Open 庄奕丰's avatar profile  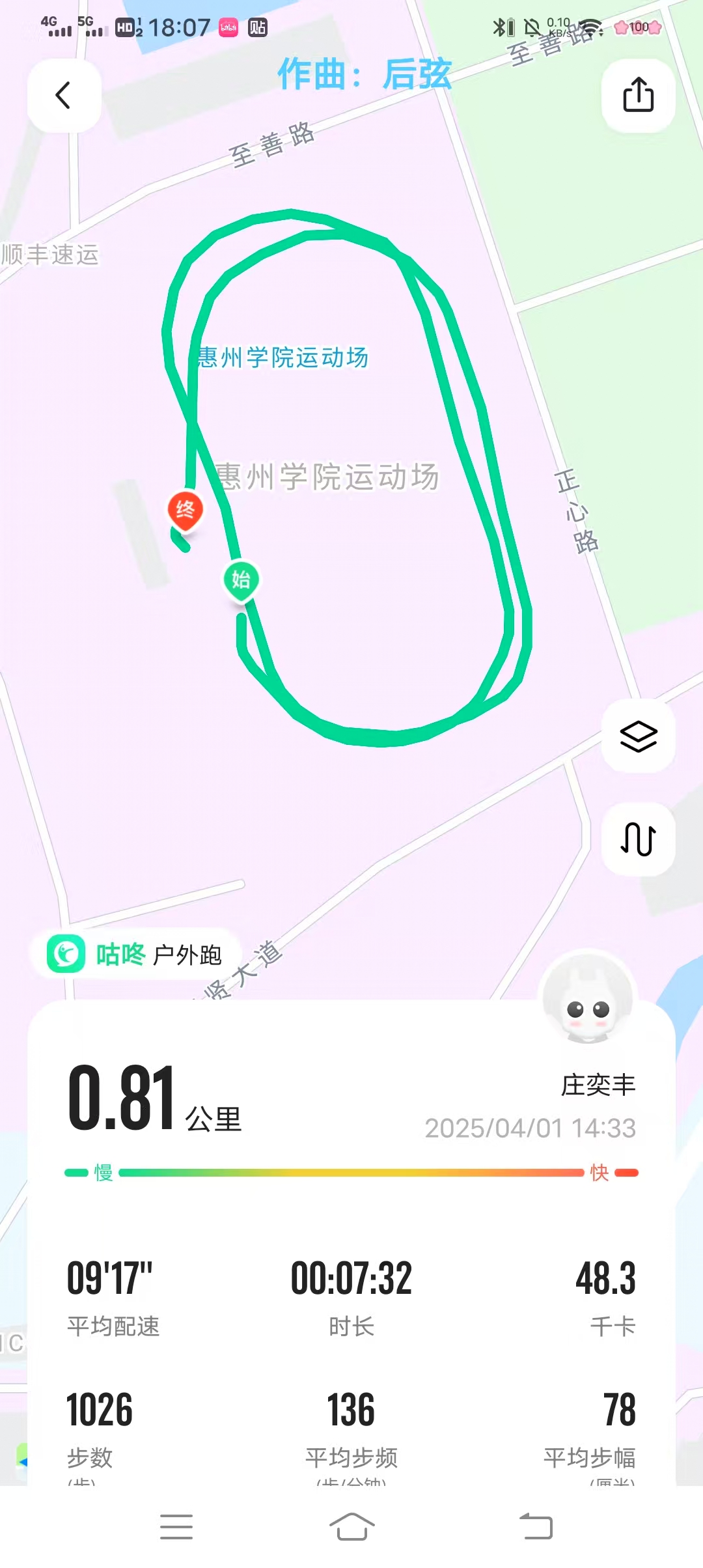[x=588, y=997]
